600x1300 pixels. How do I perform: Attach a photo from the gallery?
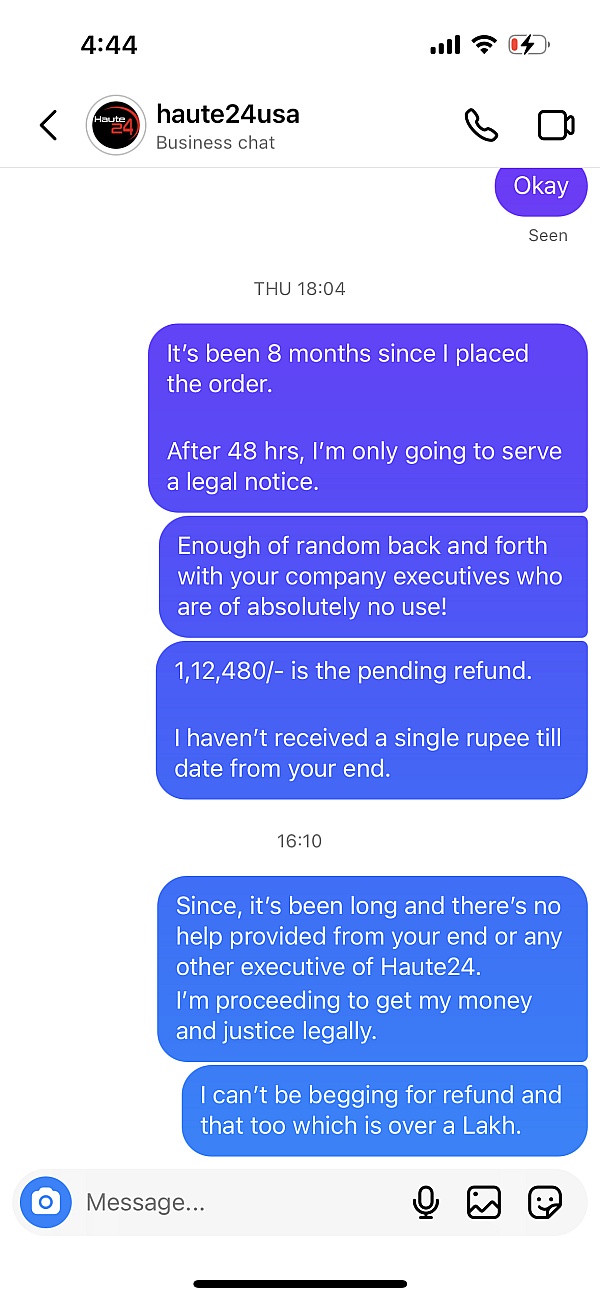point(484,1201)
